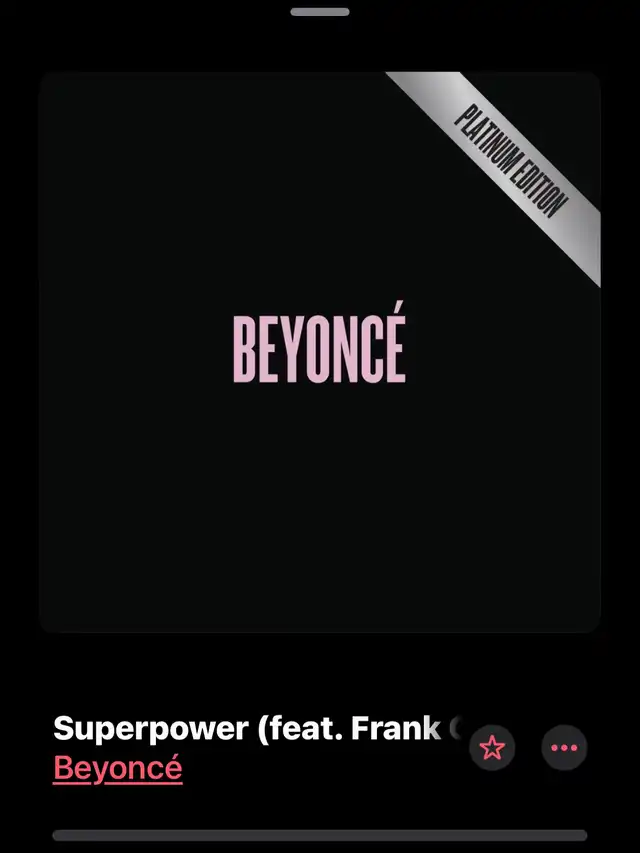The height and width of the screenshot is (853, 640).
Task: Favorite the song with the star icon
Action: point(492,748)
